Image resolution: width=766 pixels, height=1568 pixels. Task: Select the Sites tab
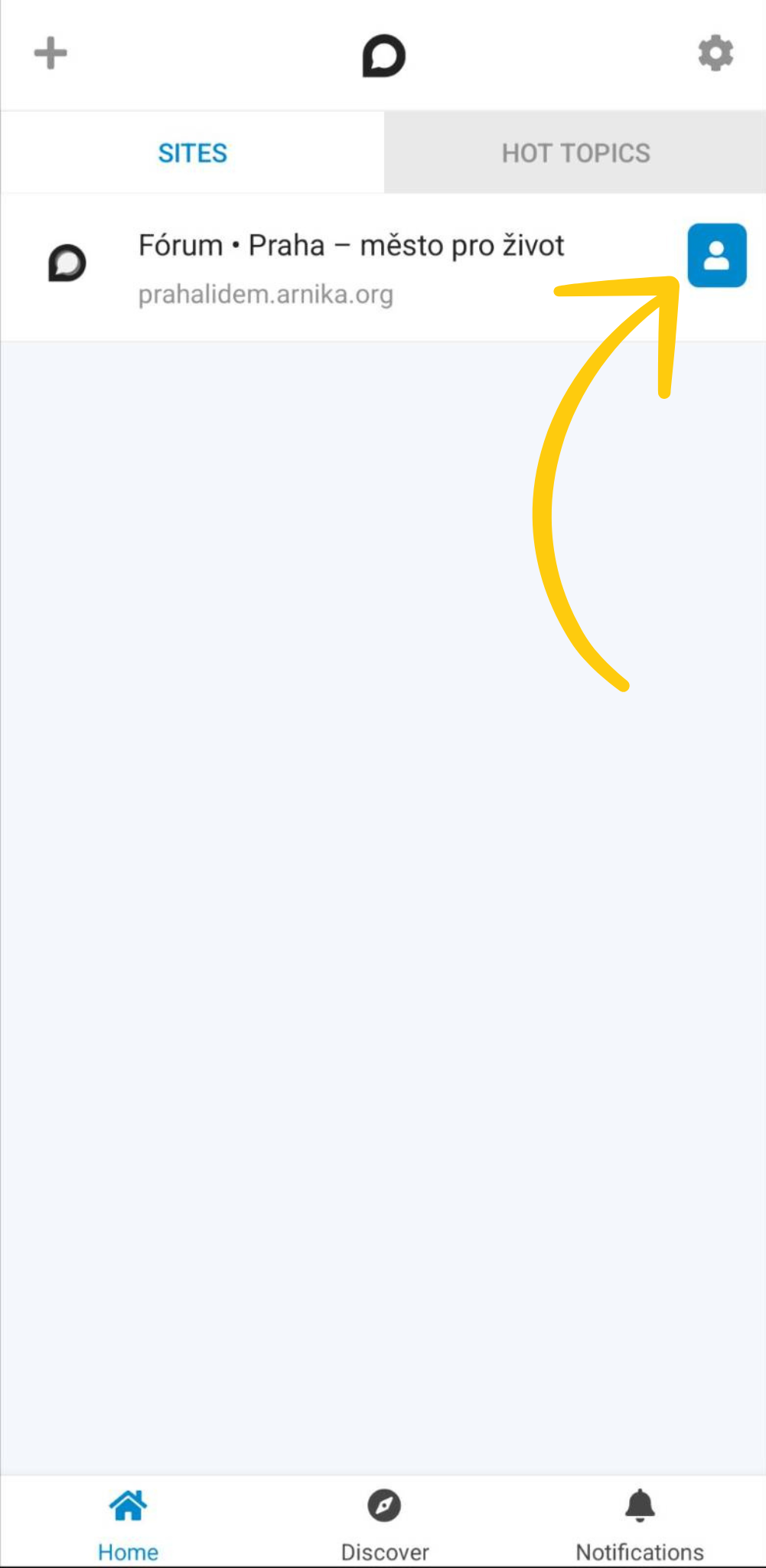click(x=192, y=153)
